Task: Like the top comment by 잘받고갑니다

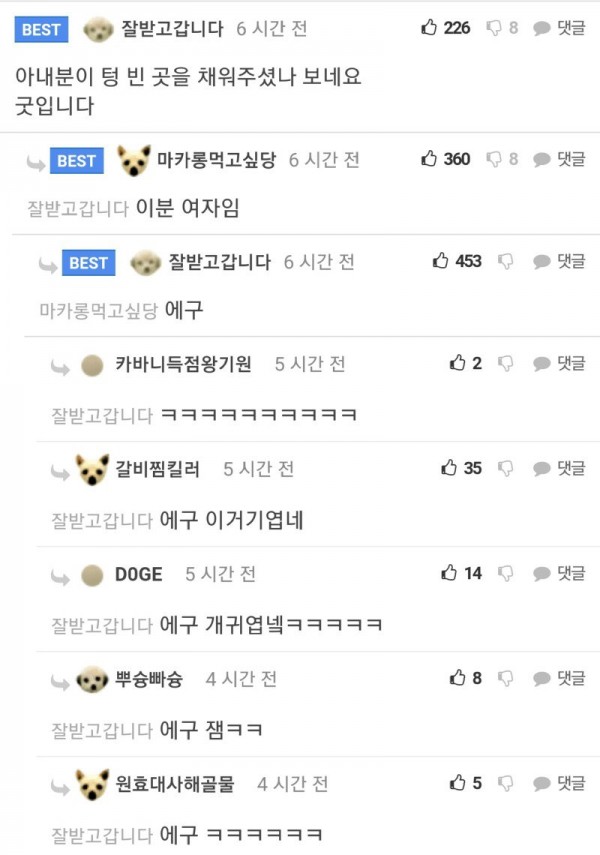Action: [x=430, y=28]
